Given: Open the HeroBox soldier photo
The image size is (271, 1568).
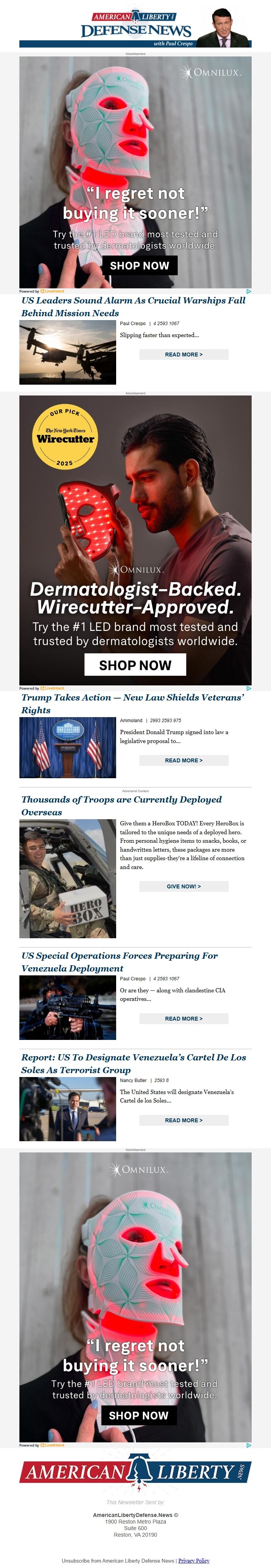Looking at the screenshot, I should 68,878.
